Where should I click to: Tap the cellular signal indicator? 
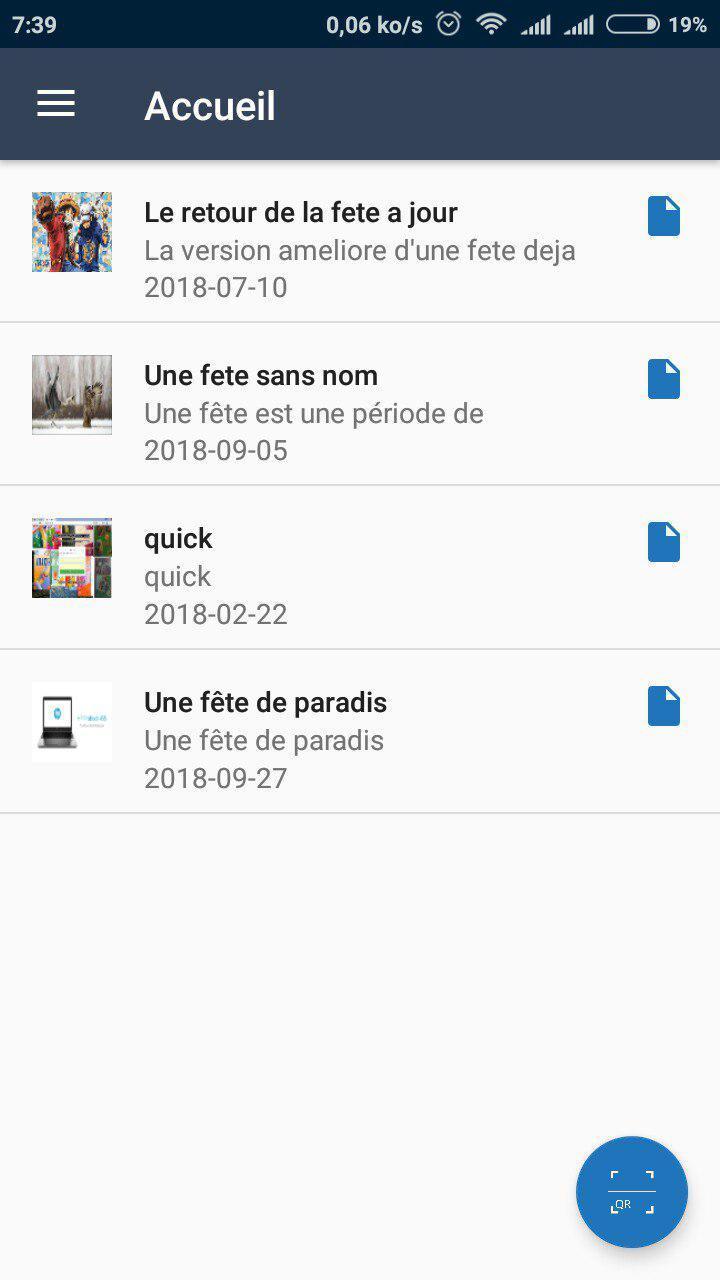point(540,23)
